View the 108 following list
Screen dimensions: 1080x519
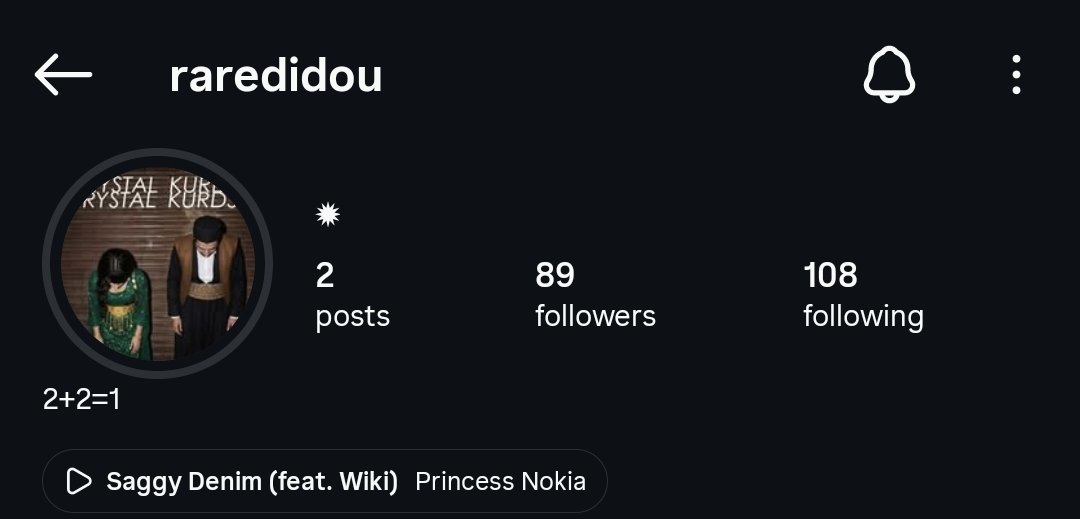863,295
